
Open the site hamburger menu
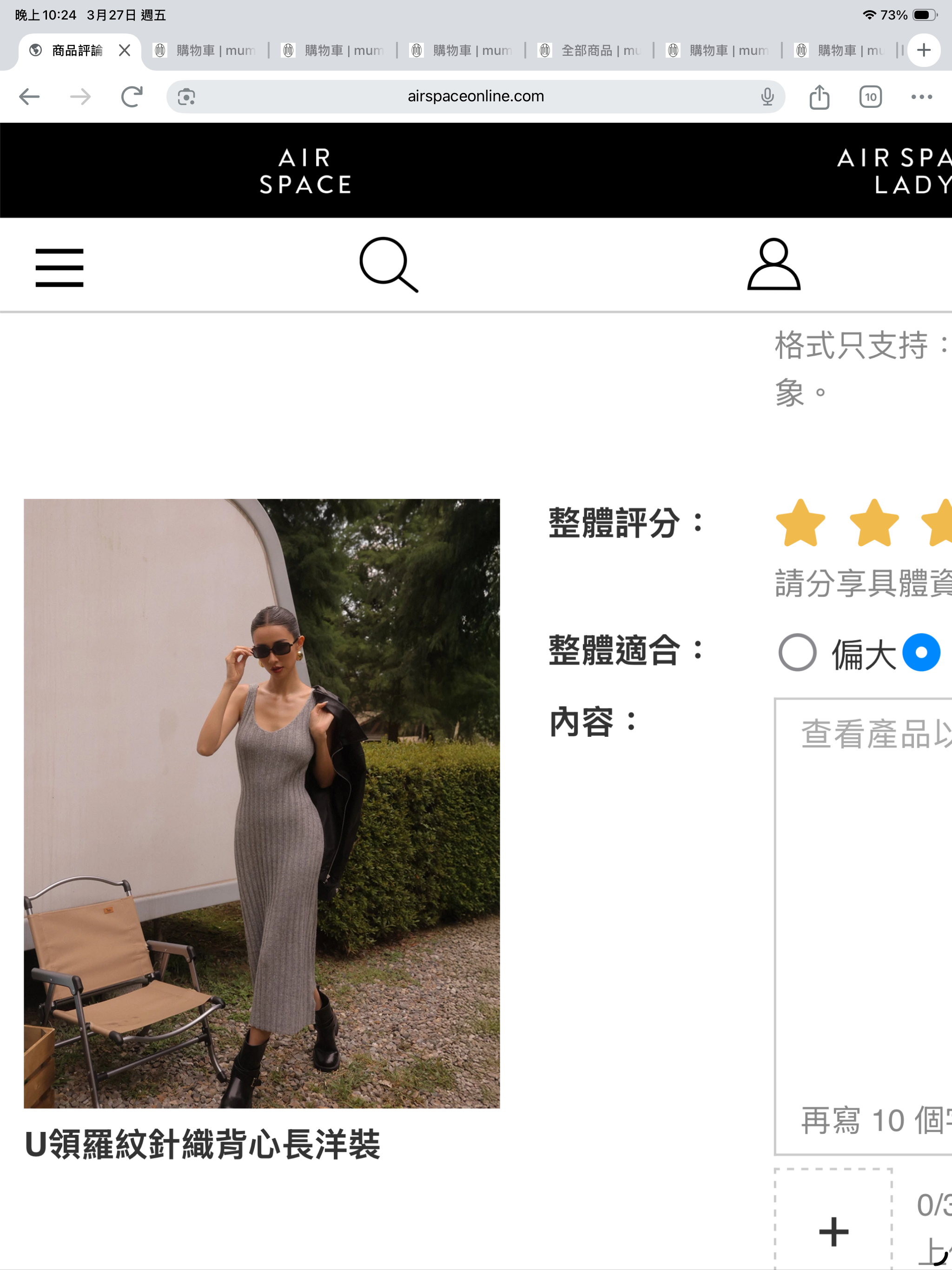click(59, 267)
